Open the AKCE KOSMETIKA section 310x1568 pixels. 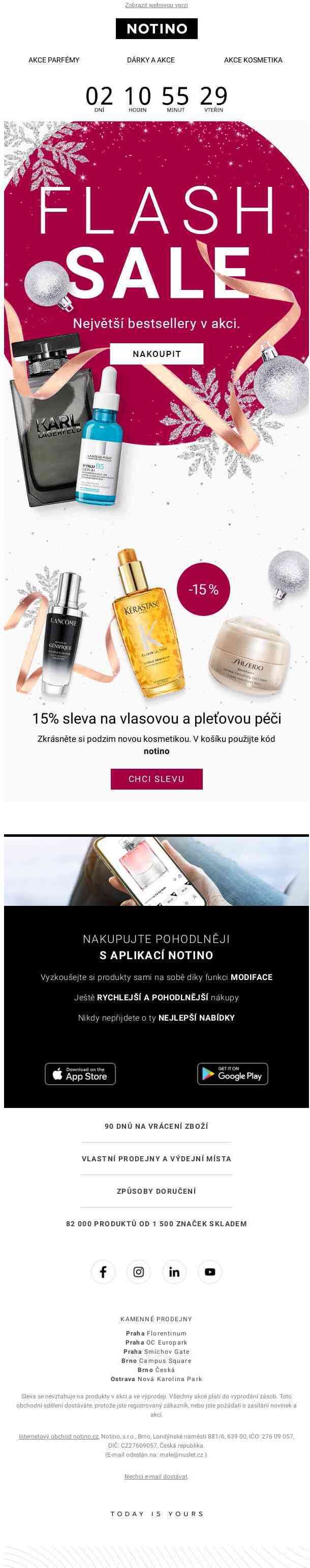(x=253, y=60)
